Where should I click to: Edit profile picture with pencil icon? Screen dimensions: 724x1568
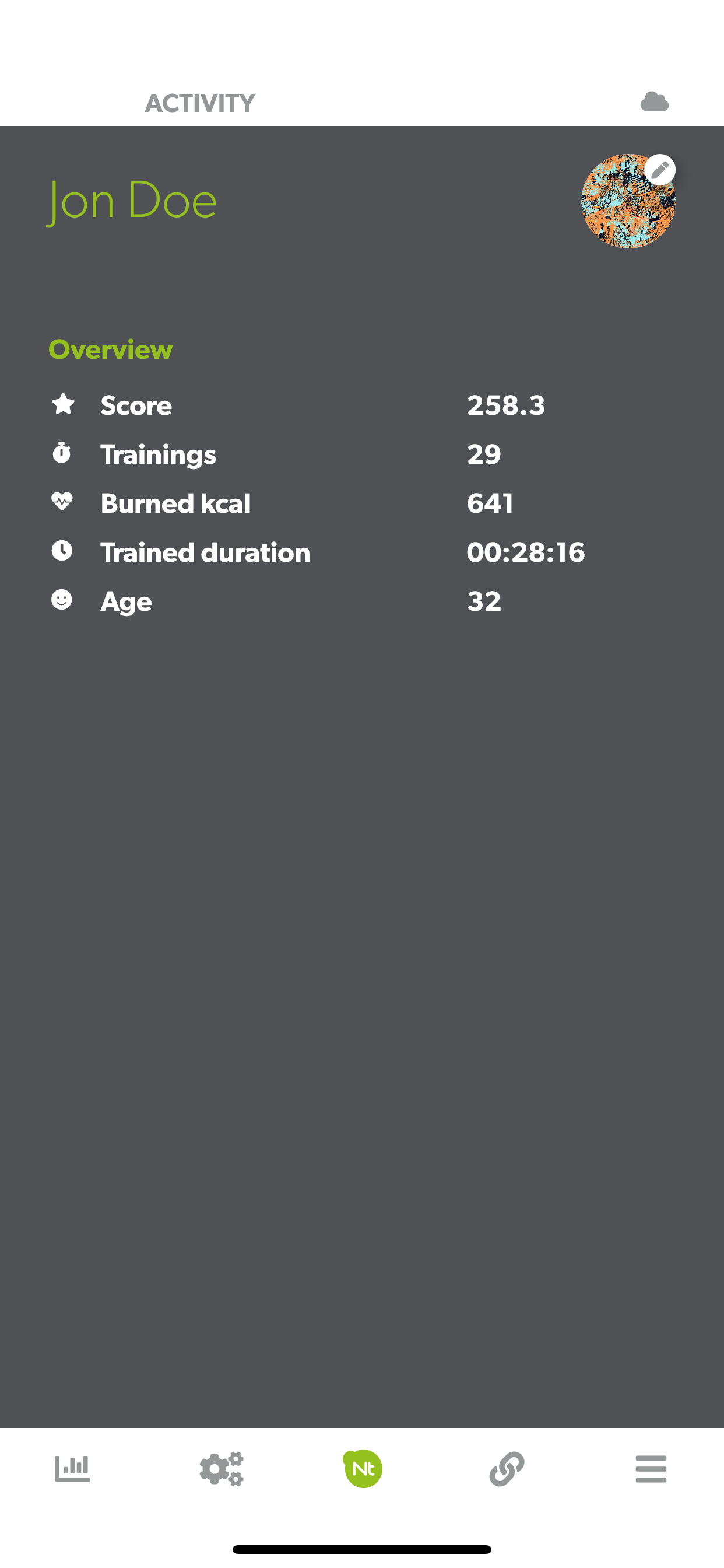click(659, 170)
